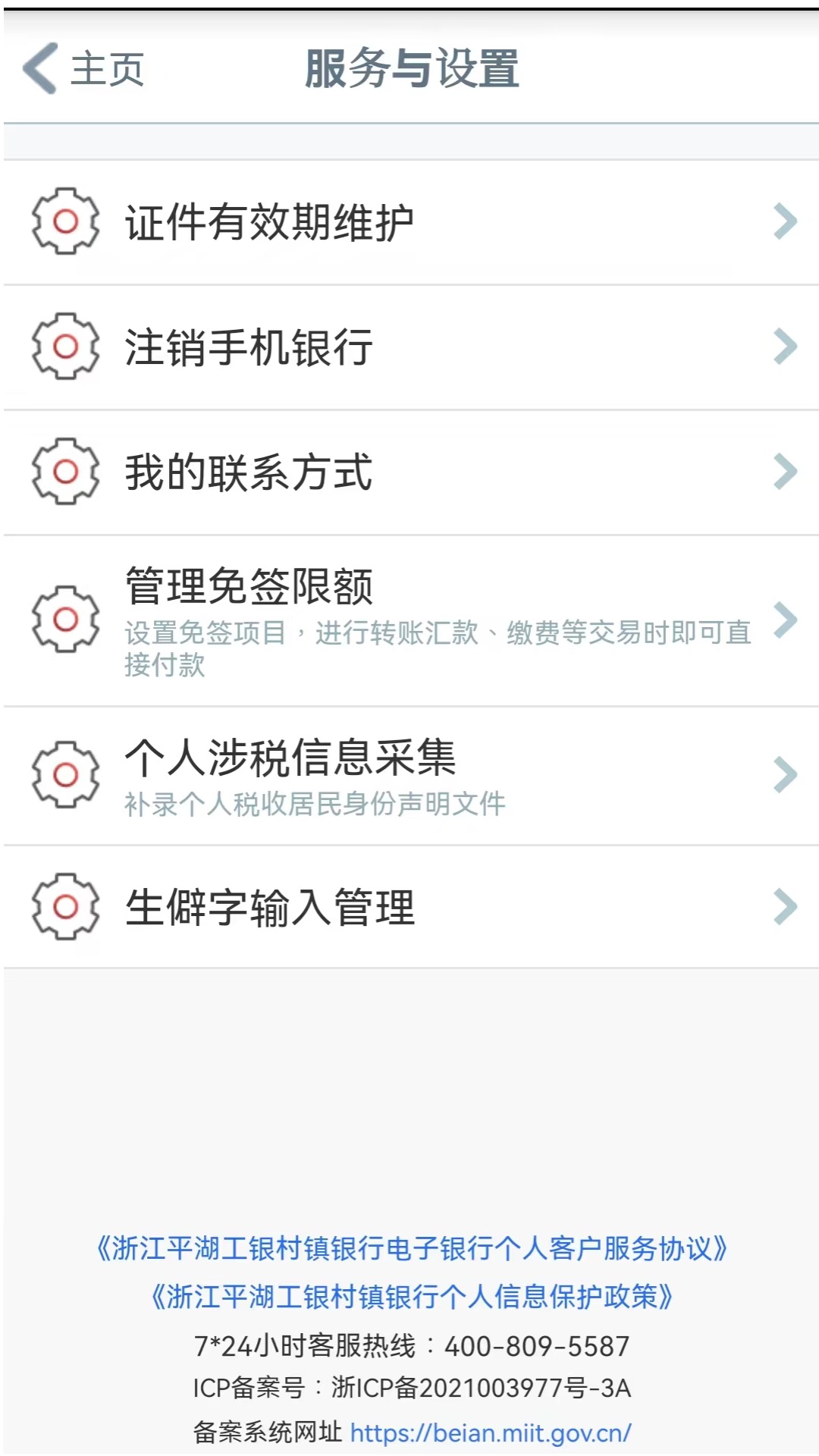Visit the beian.miit.gov.cn link
Screen dimensions: 819x1456
click(490, 1432)
